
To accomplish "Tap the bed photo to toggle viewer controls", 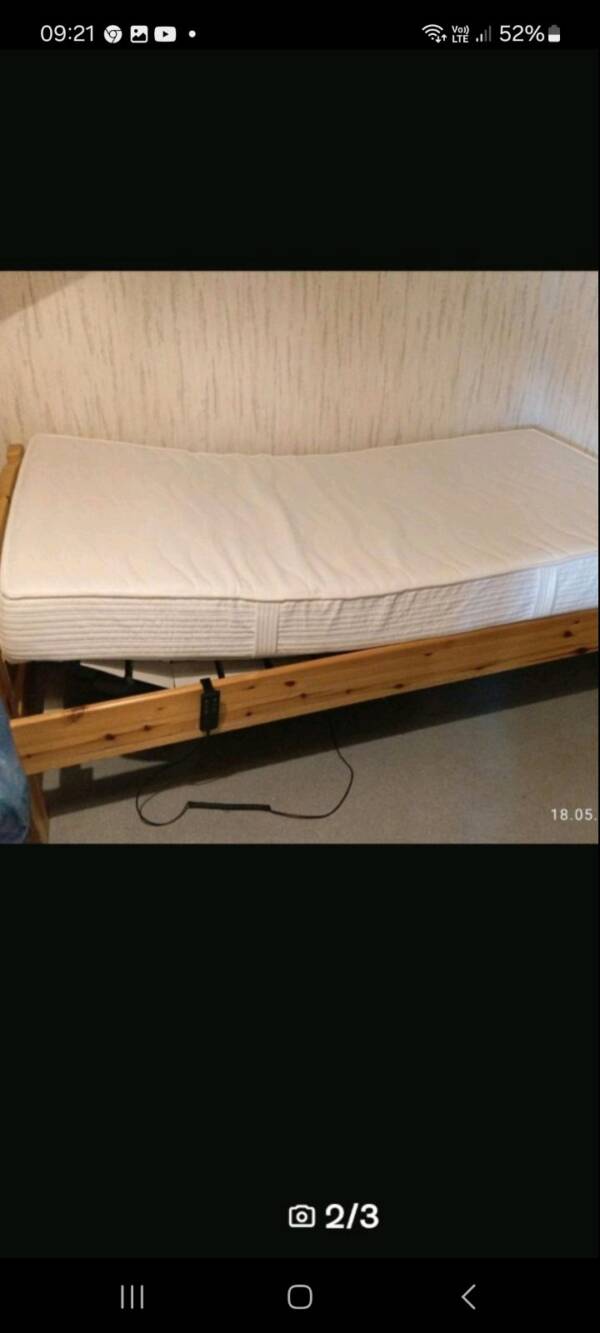I will pyautogui.click(x=300, y=557).
